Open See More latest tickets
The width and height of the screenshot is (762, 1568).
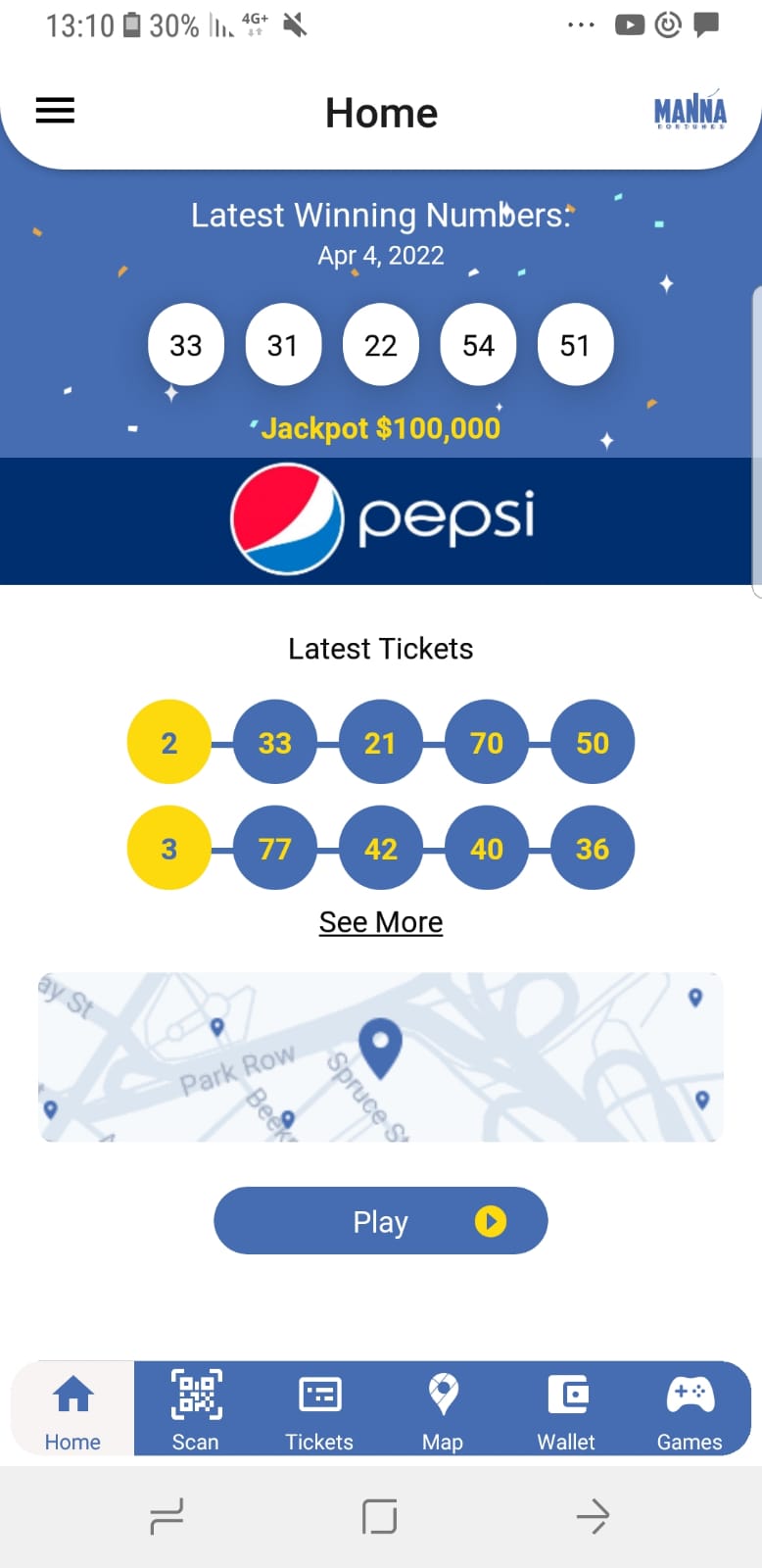(381, 922)
